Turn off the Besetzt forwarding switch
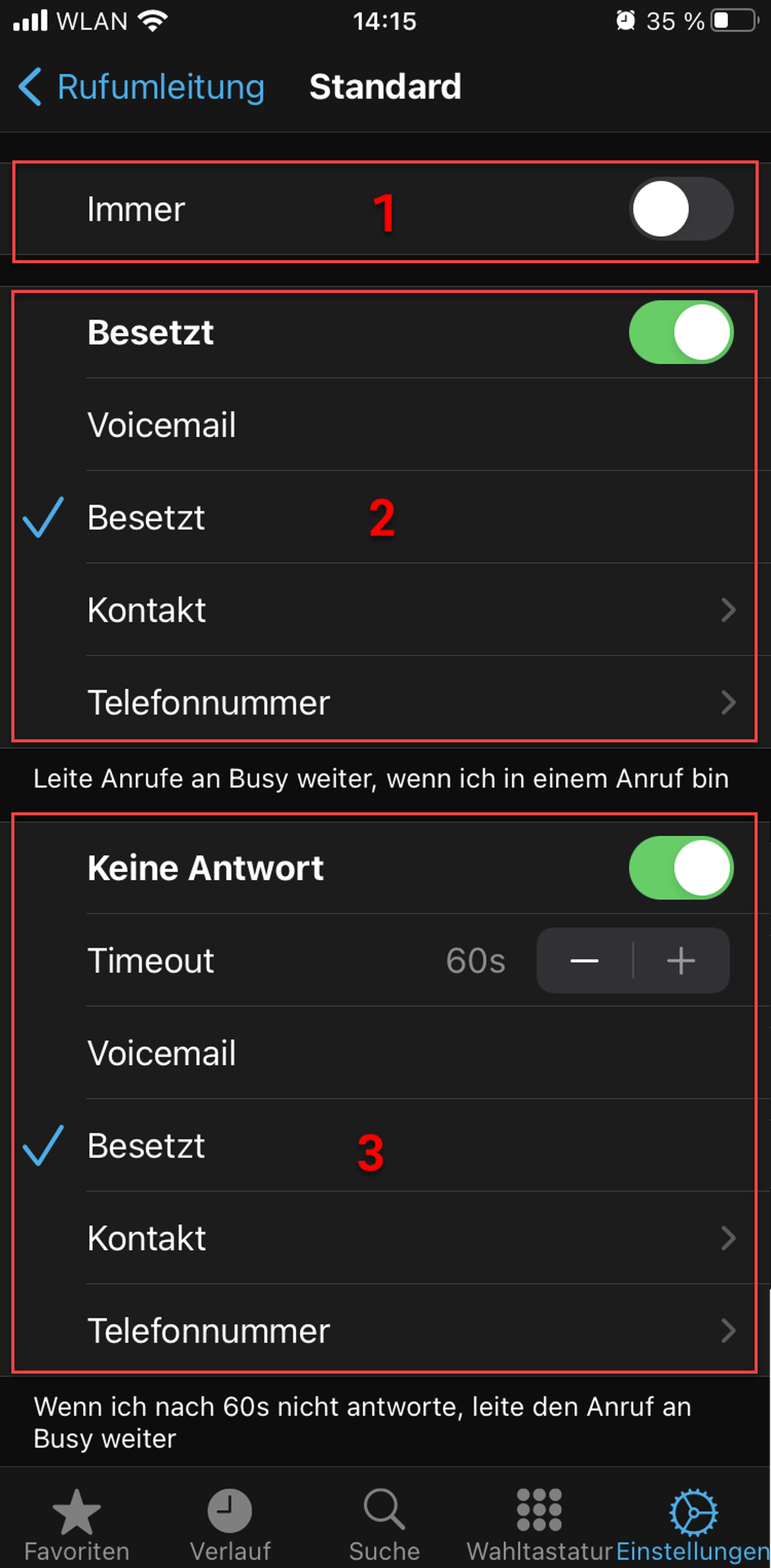The height and width of the screenshot is (1568, 771). coord(680,332)
